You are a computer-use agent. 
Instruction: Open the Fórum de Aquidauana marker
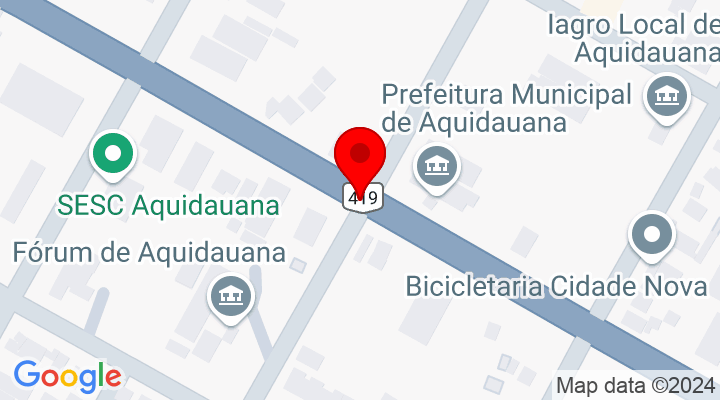231,296
